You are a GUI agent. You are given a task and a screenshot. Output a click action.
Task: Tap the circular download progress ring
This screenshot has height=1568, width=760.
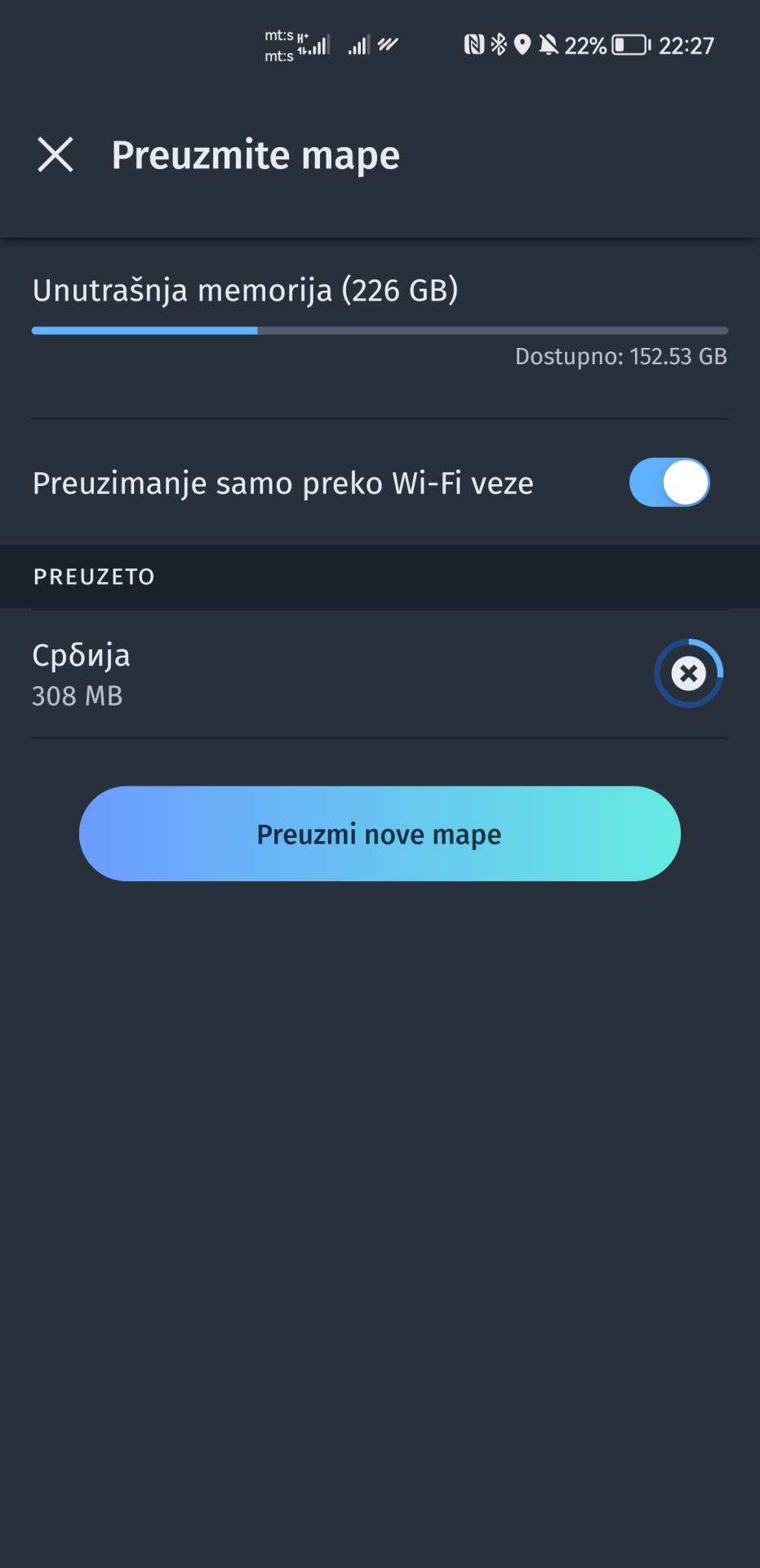pos(688,674)
